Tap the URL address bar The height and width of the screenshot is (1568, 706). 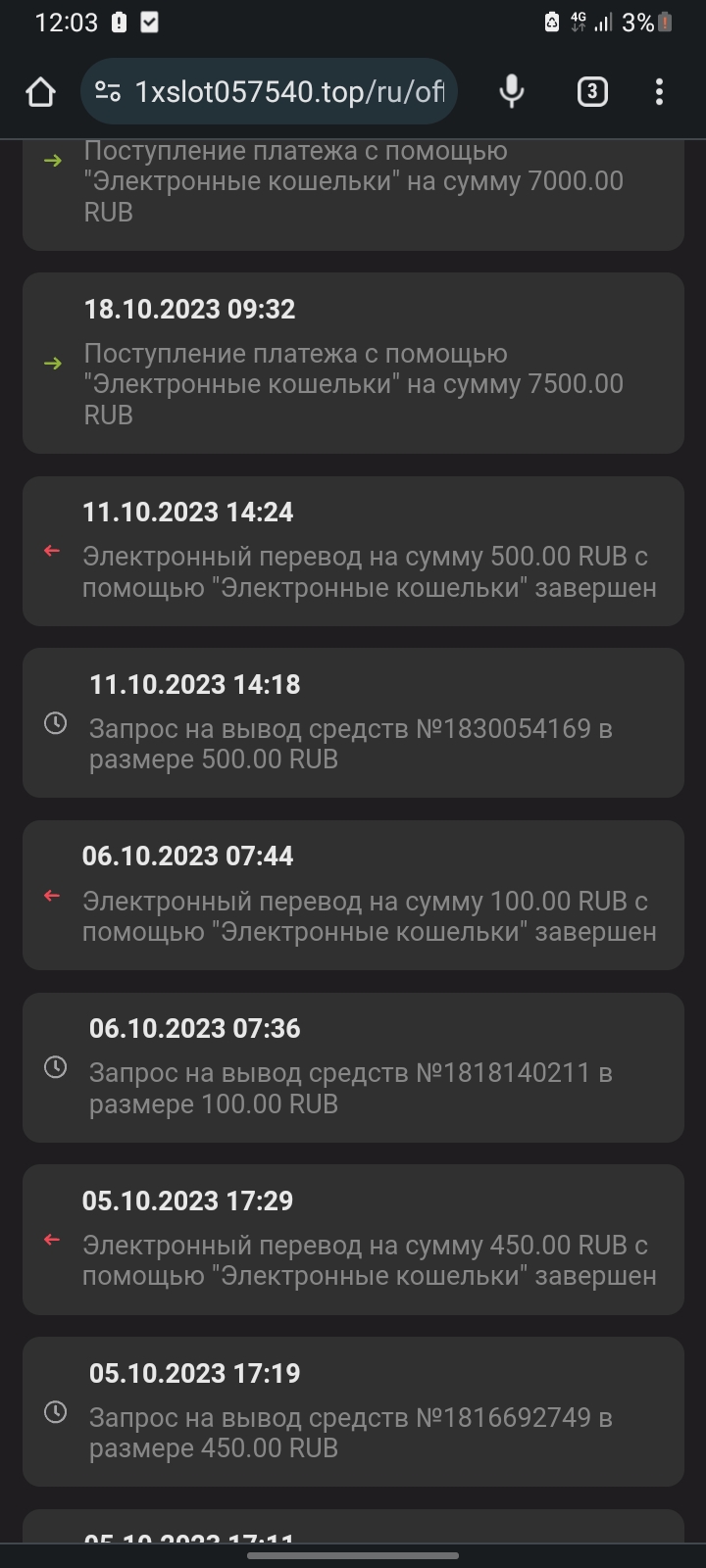[x=289, y=92]
